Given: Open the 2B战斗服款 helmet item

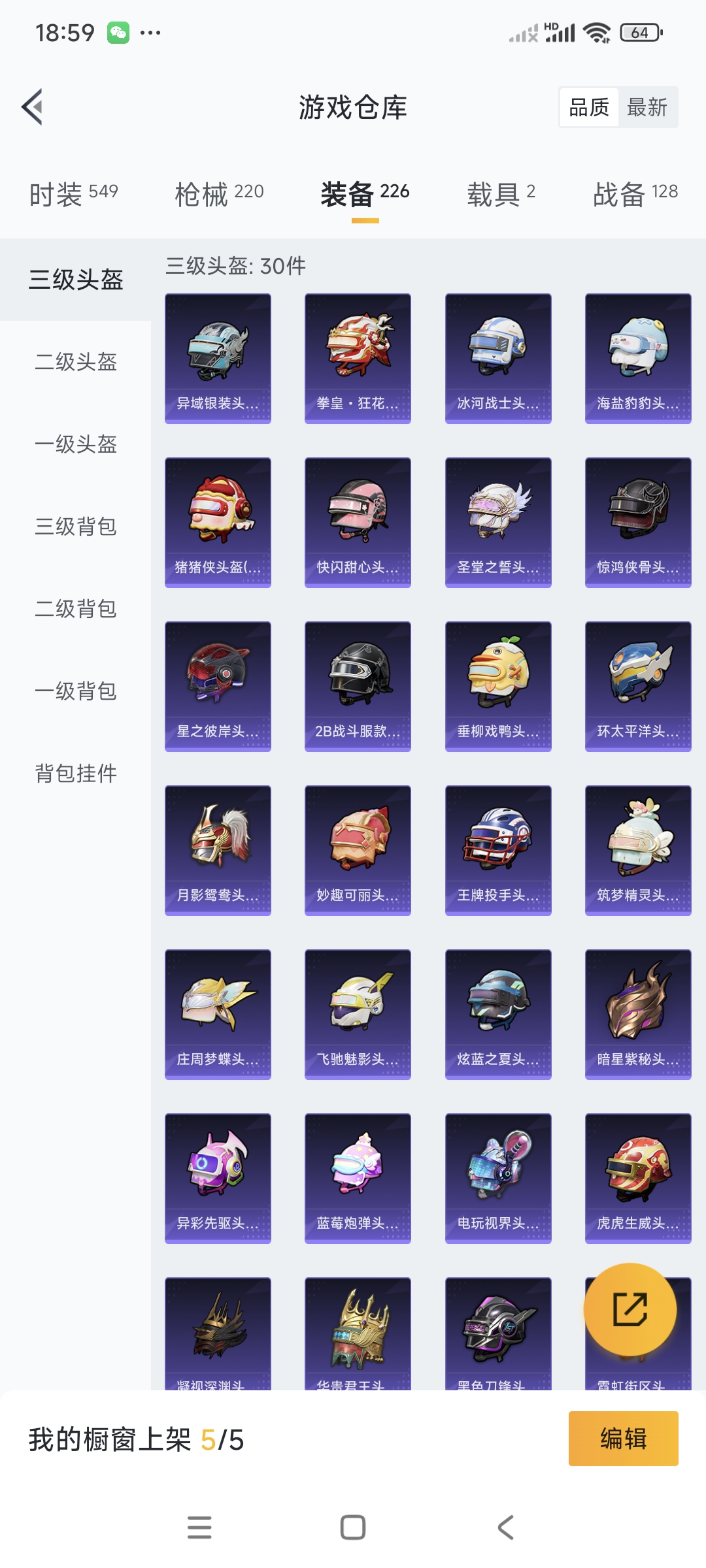Looking at the screenshot, I should (x=358, y=686).
